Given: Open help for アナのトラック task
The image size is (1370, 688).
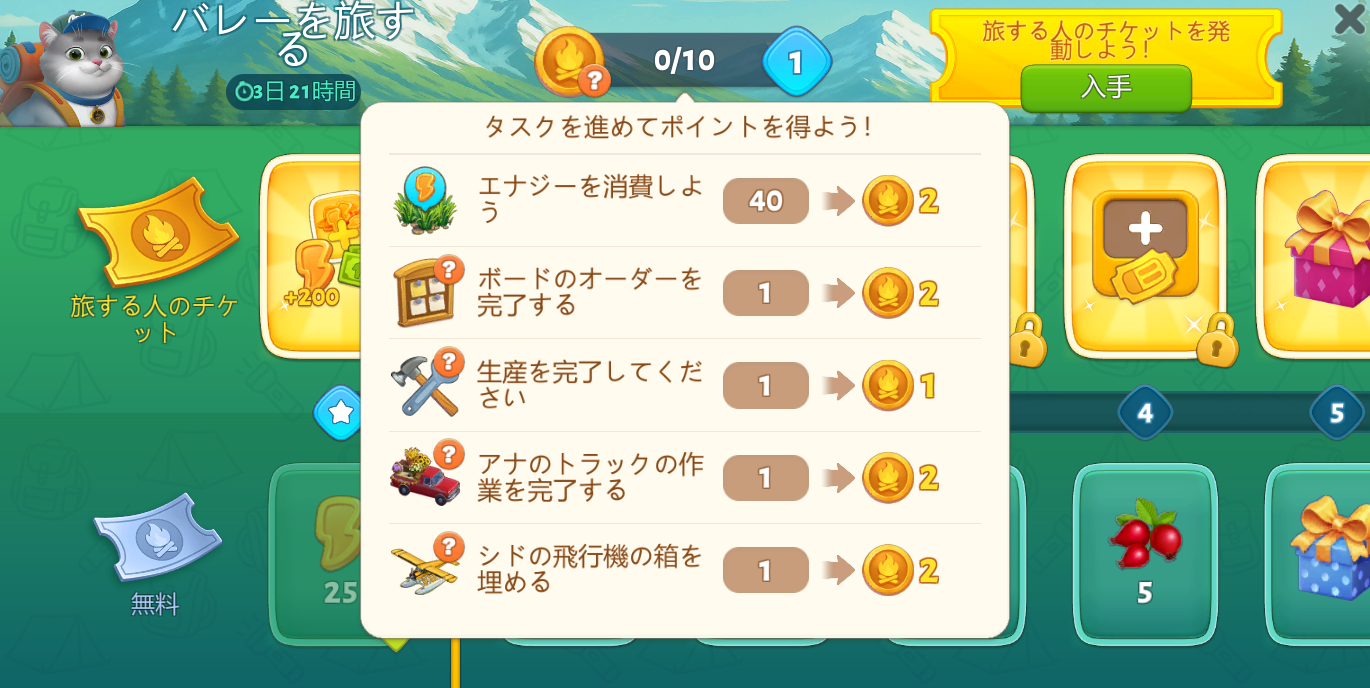Looking at the screenshot, I should click(449, 453).
